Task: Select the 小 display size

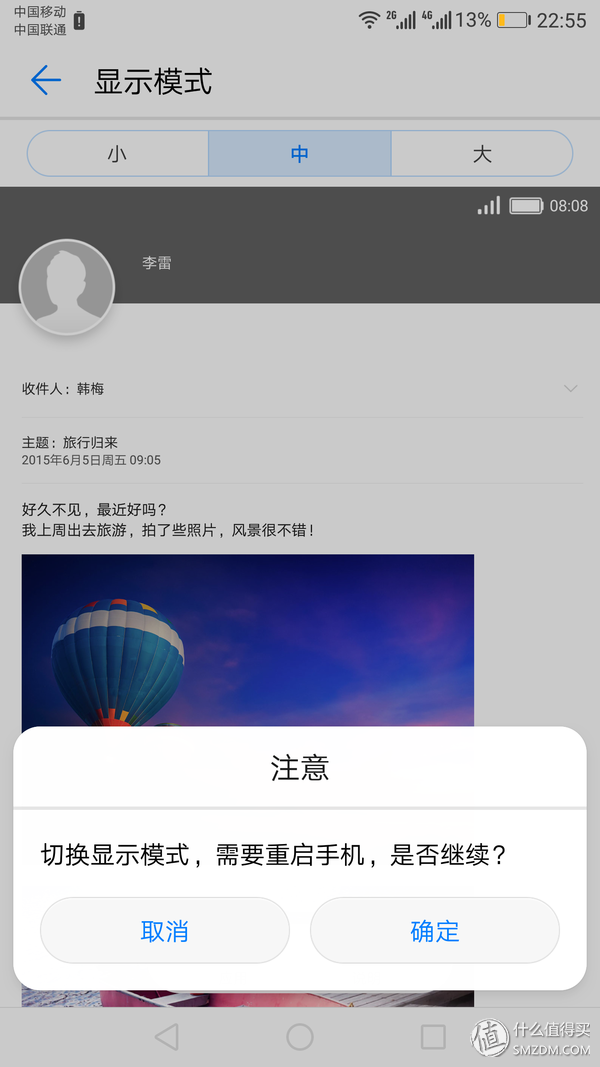Action: pyautogui.click(x=118, y=154)
